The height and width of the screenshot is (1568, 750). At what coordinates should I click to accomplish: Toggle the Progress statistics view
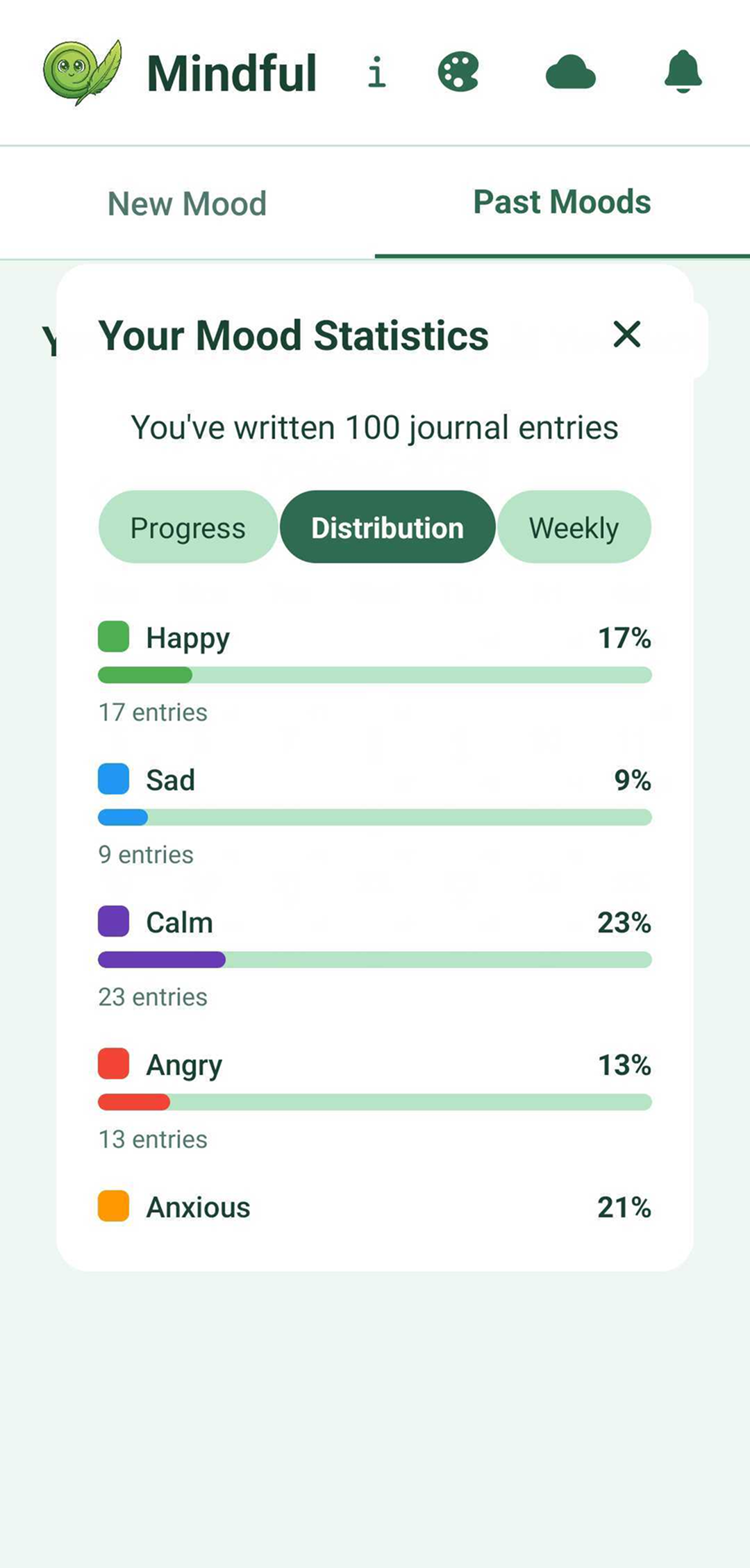186,527
